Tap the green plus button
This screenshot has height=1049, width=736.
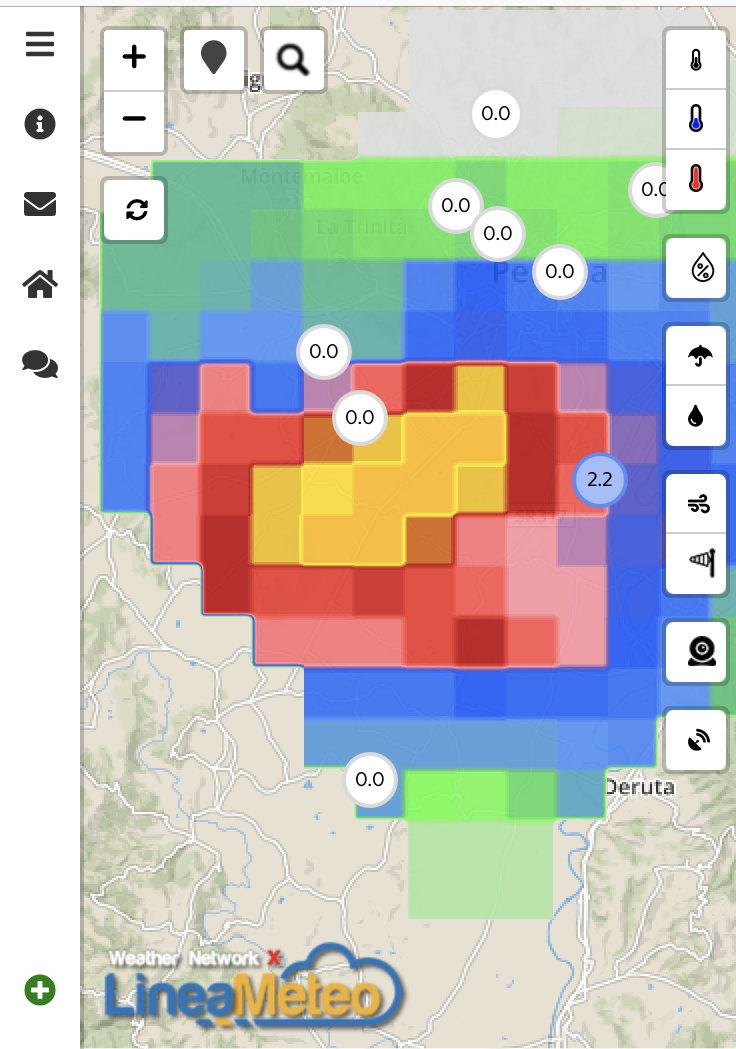tap(40, 991)
